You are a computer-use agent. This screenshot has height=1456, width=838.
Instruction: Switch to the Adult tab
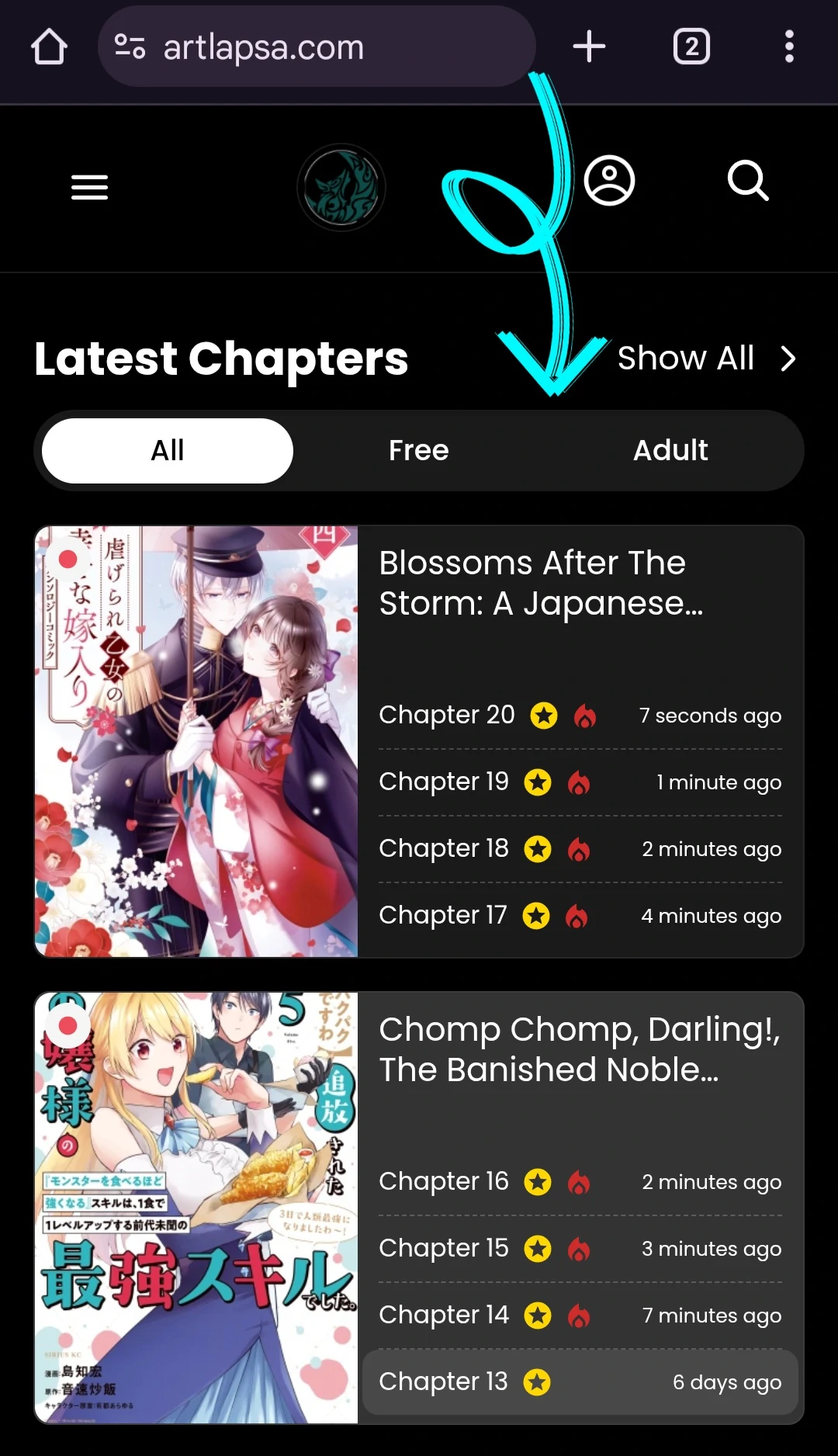670,450
